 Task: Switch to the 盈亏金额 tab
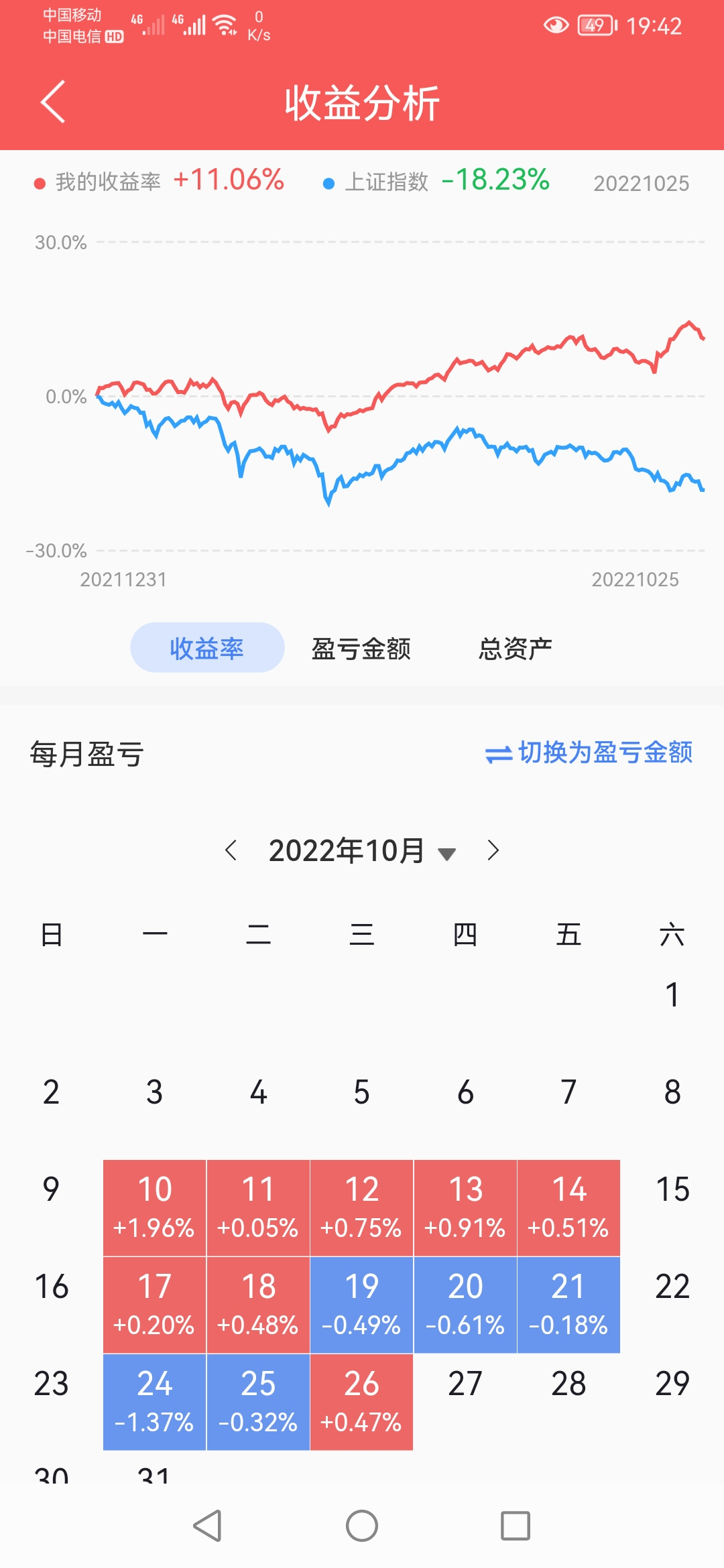click(x=361, y=649)
